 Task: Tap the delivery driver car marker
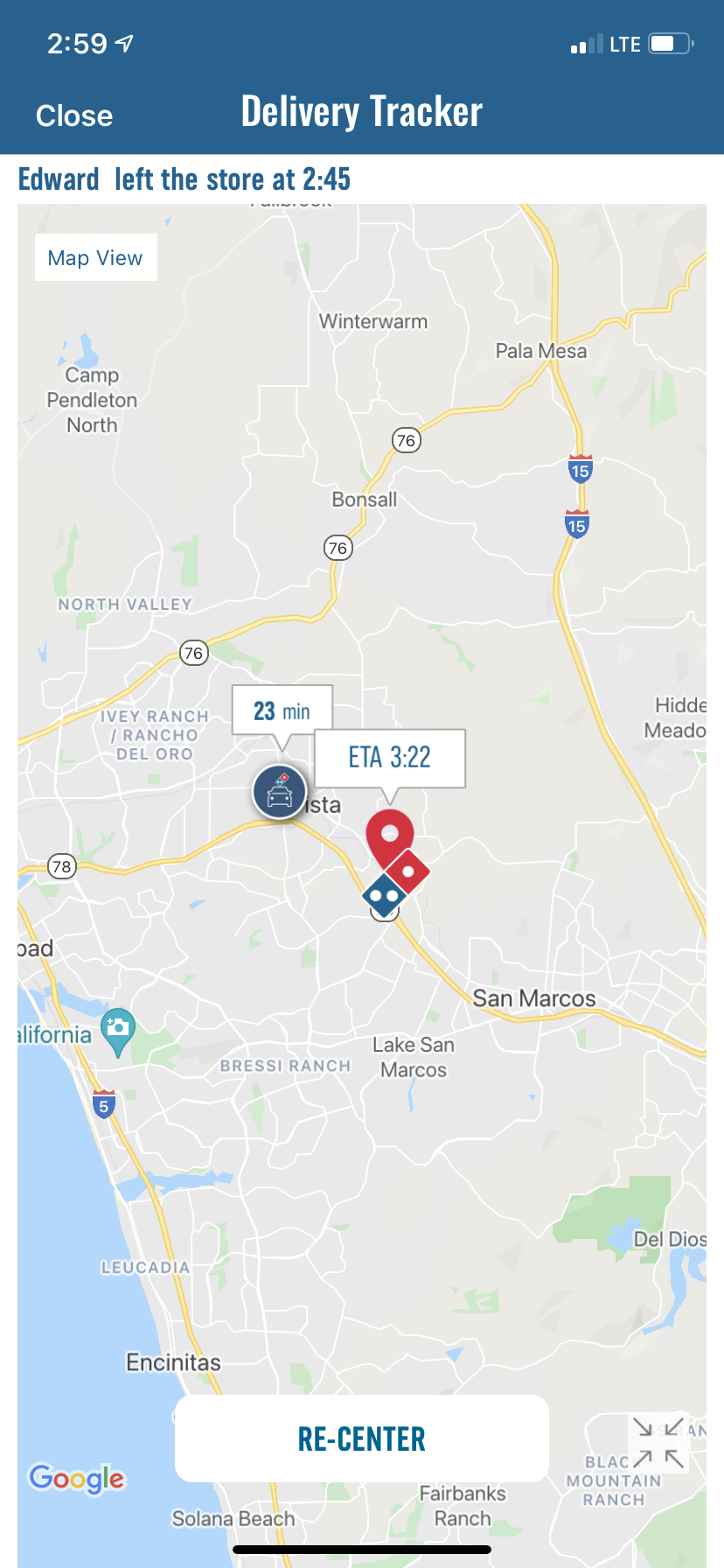point(280,792)
